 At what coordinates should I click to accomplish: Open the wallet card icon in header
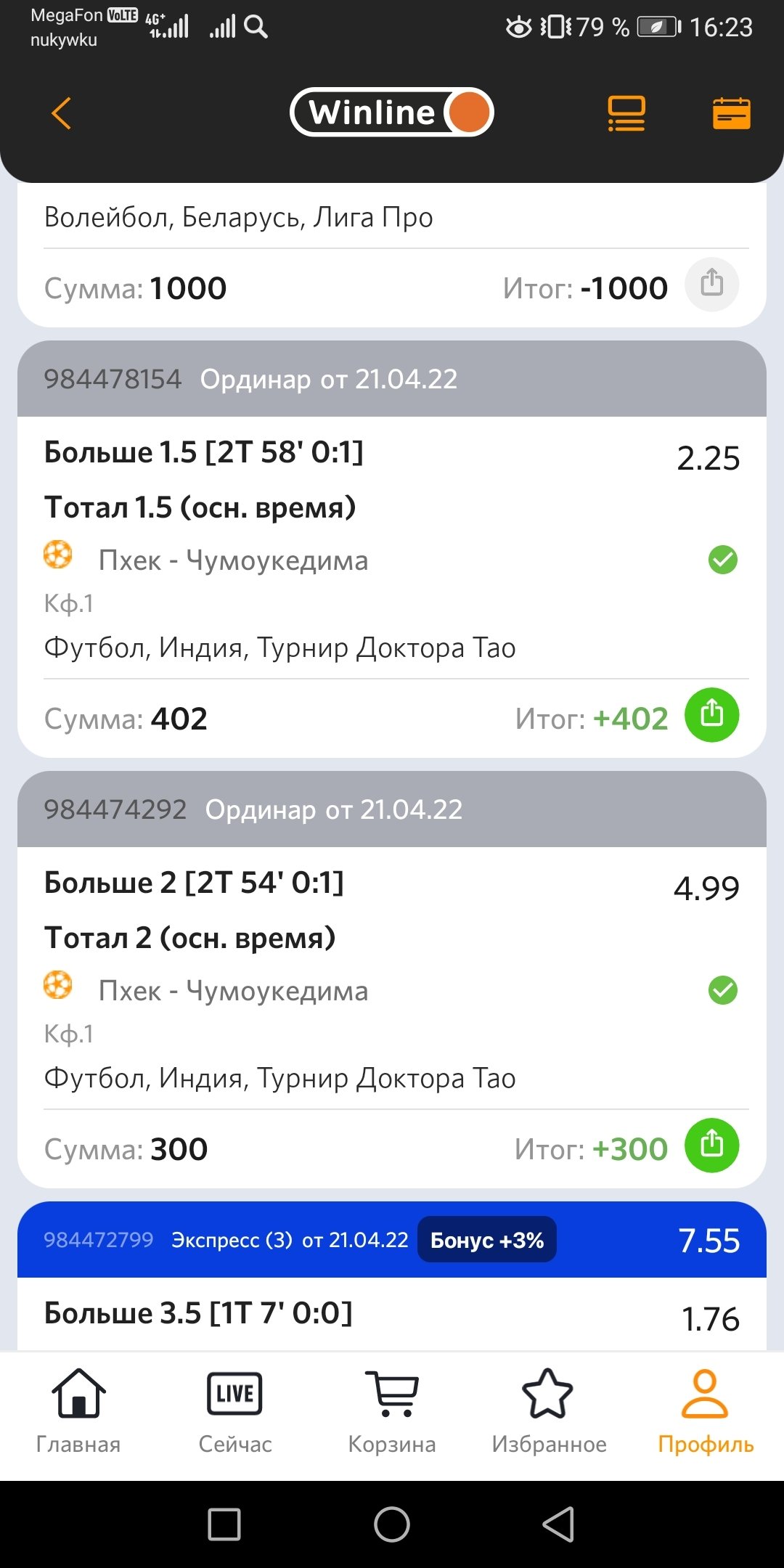pyautogui.click(x=731, y=114)
